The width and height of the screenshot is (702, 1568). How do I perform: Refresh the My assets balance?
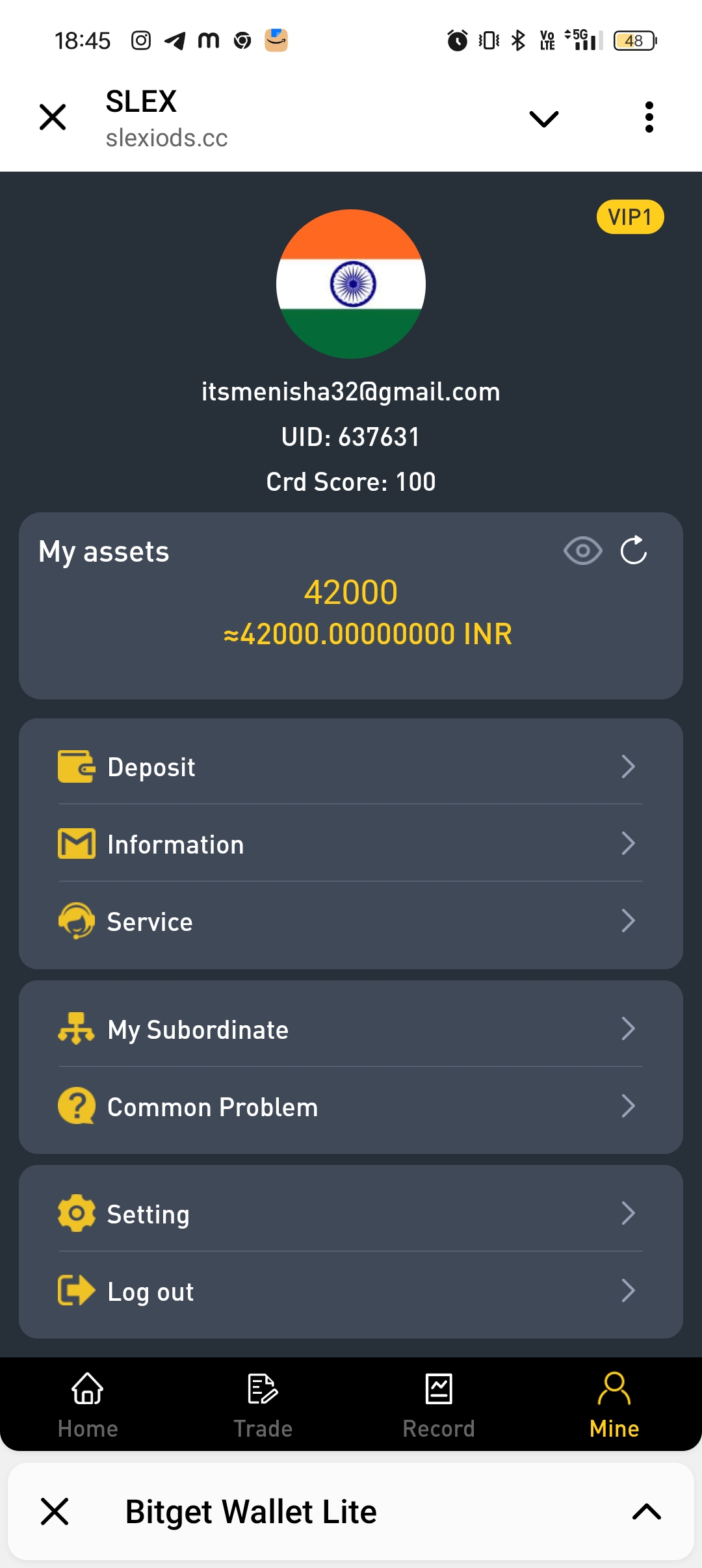point(634,551)
